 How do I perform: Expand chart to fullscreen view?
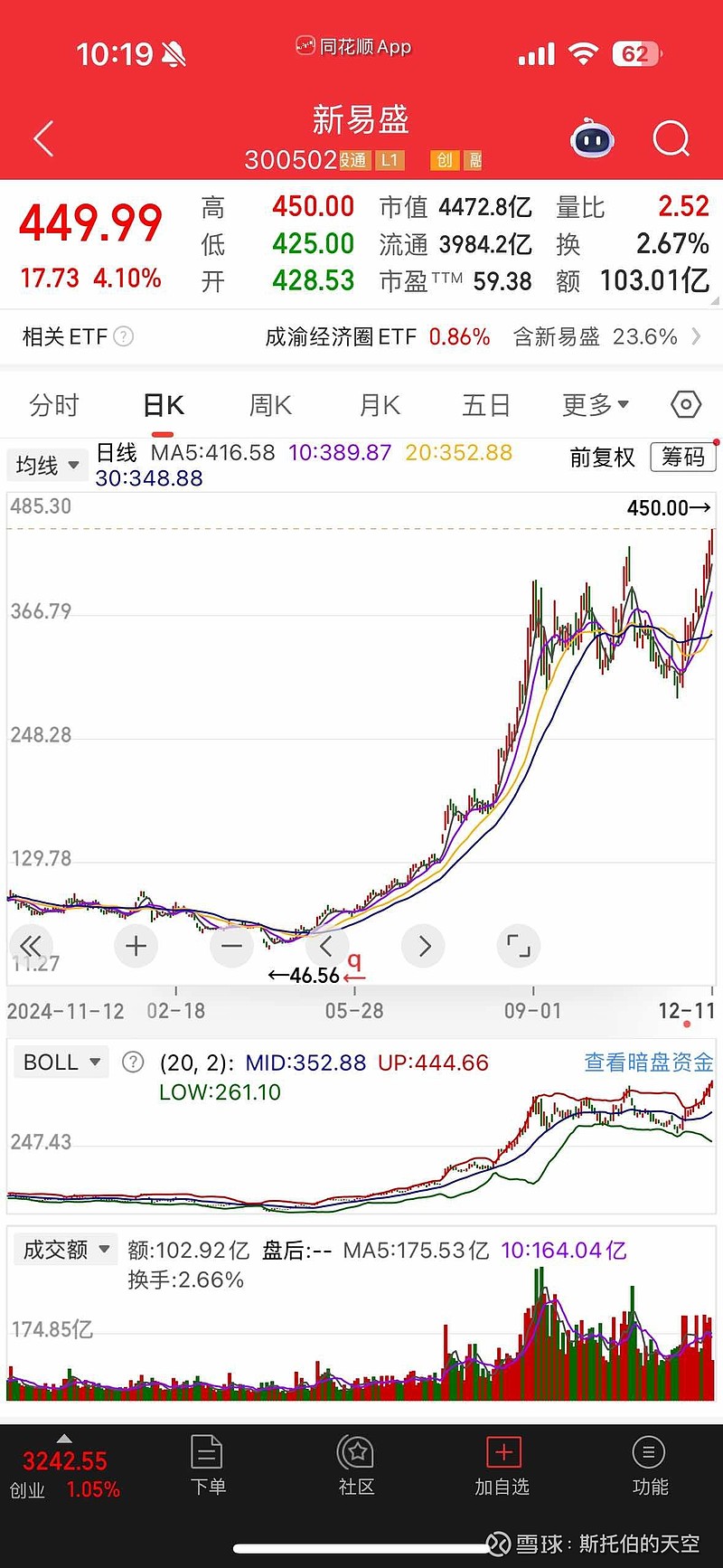pyautogui.click(x=519, y=946)
